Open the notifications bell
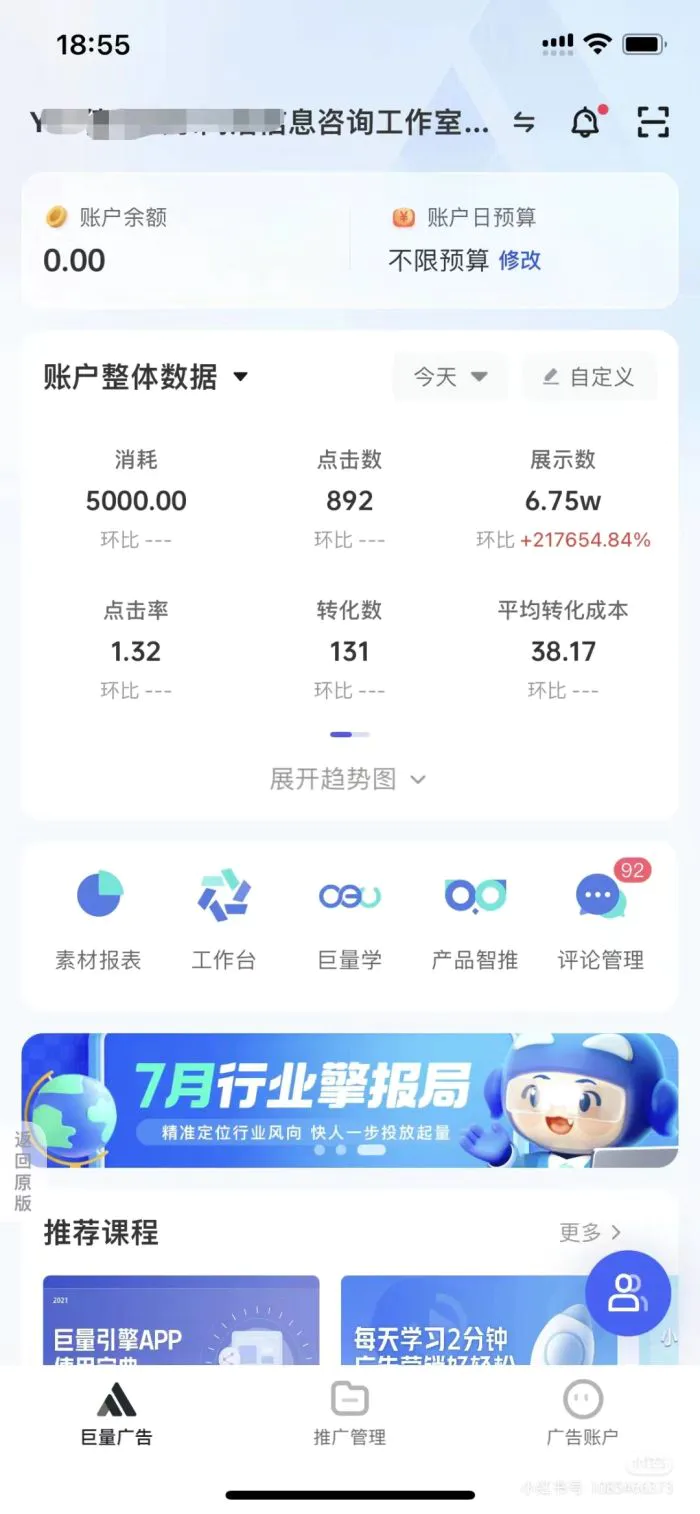Viewport: 700px width, 1514px height. (586, 123)
